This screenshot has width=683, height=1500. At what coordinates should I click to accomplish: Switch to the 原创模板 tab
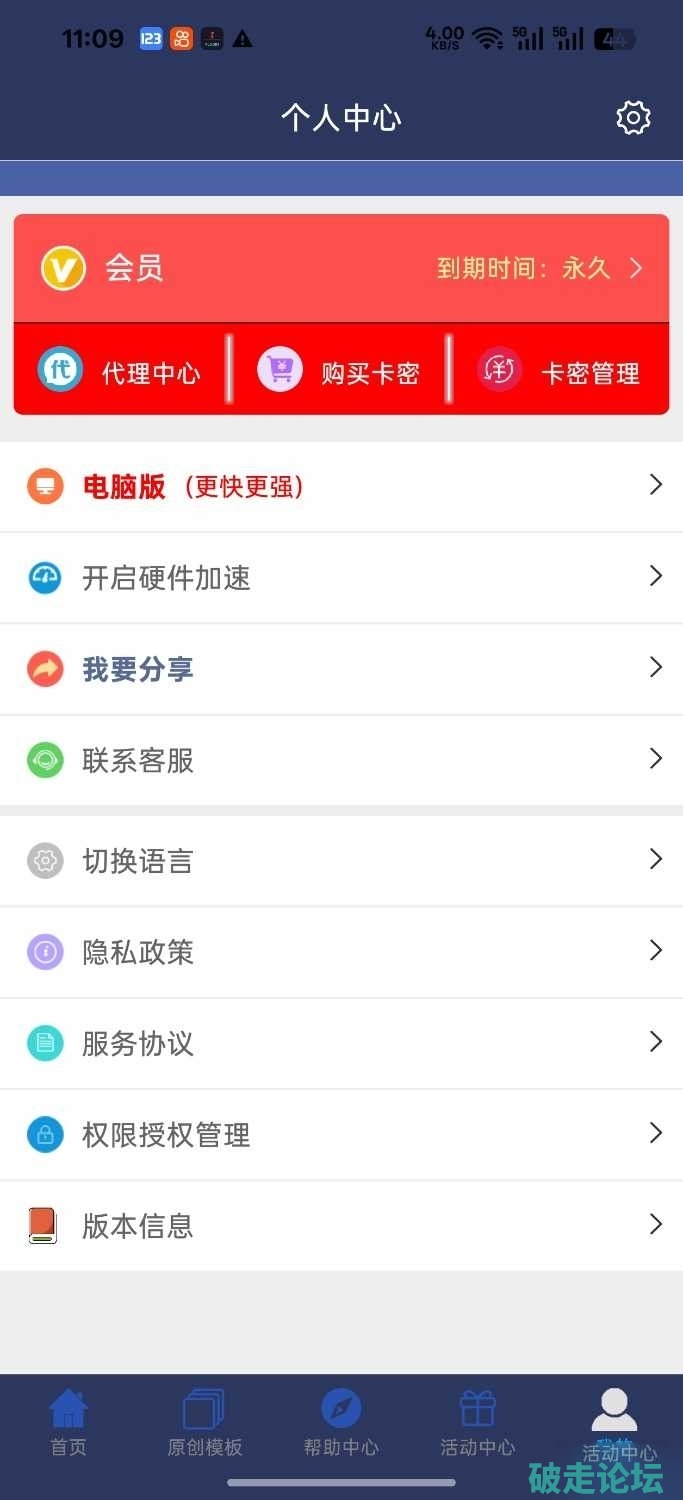tap(205, 1422)
